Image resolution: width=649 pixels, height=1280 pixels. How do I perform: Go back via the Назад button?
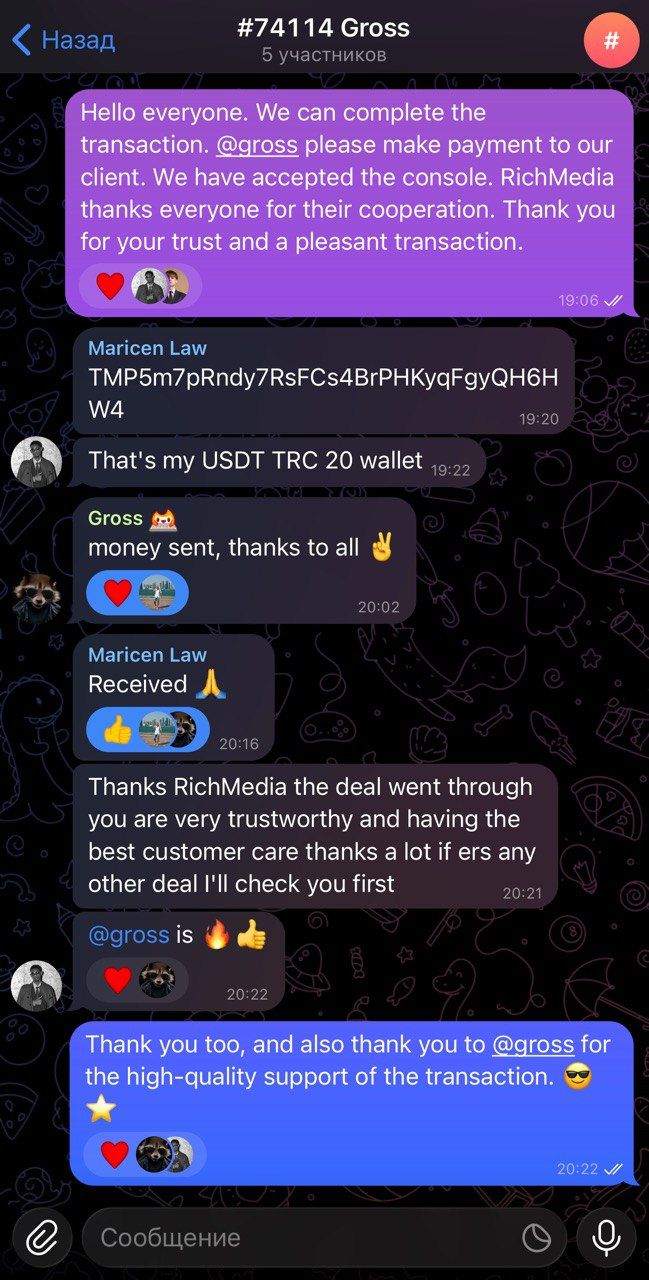pos(63,40)
